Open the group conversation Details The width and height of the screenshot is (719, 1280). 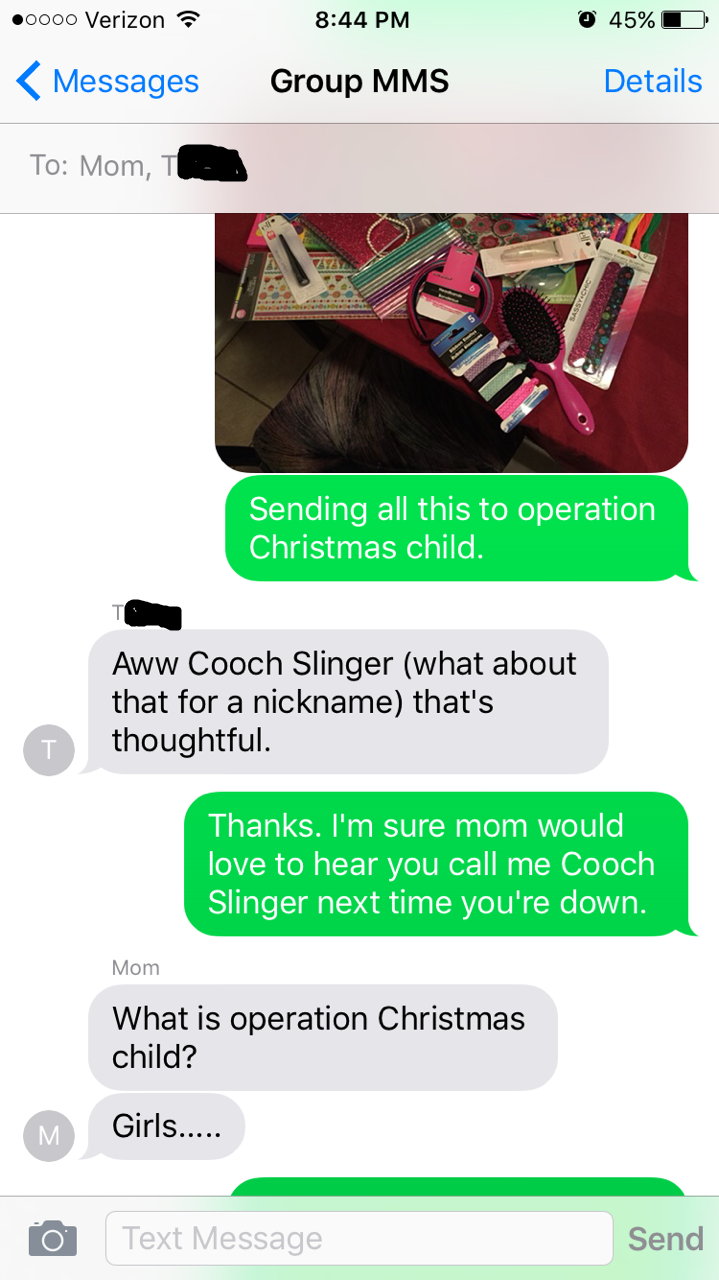pos(652,81)
